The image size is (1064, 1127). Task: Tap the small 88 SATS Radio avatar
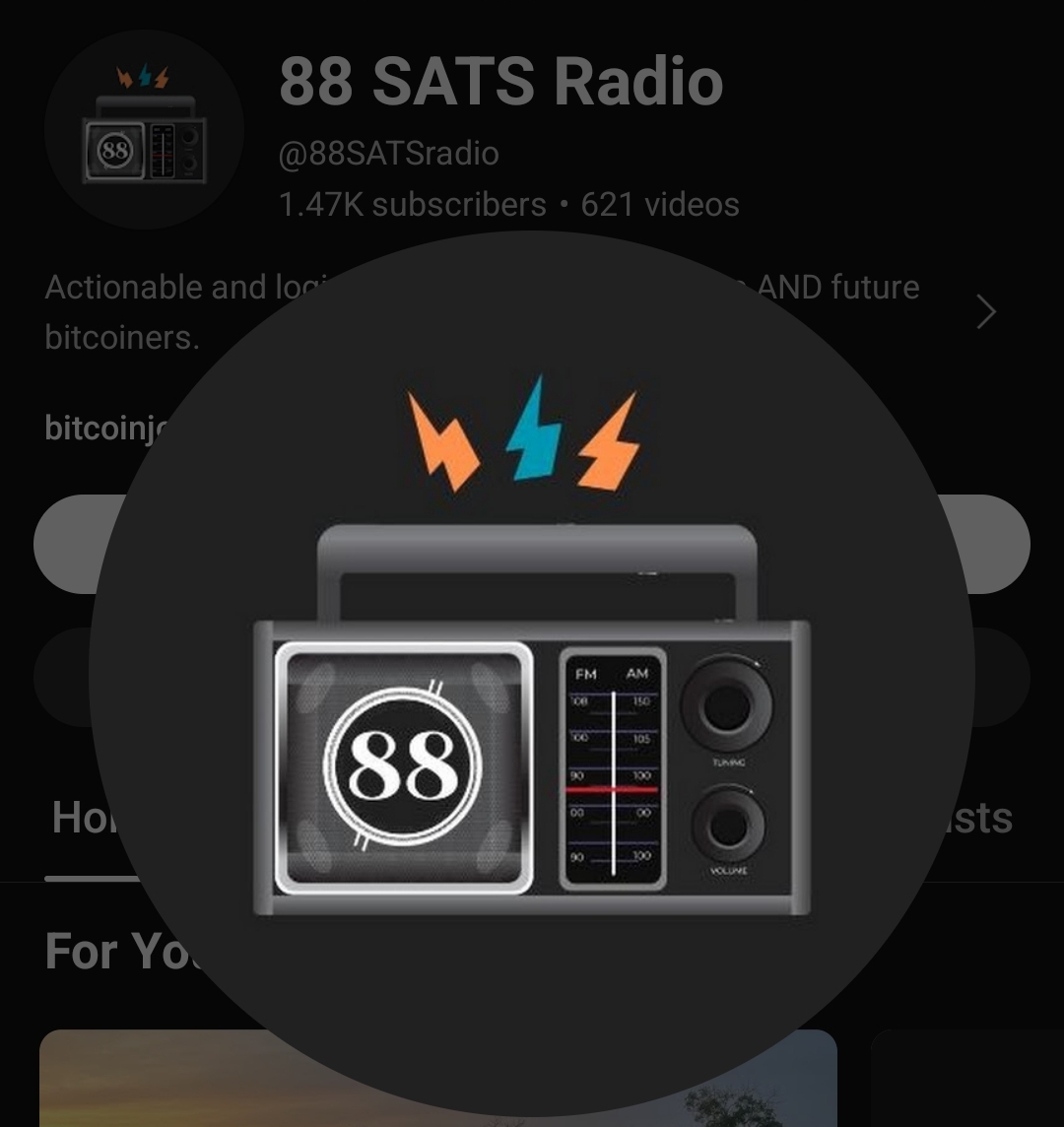point(144,131)
